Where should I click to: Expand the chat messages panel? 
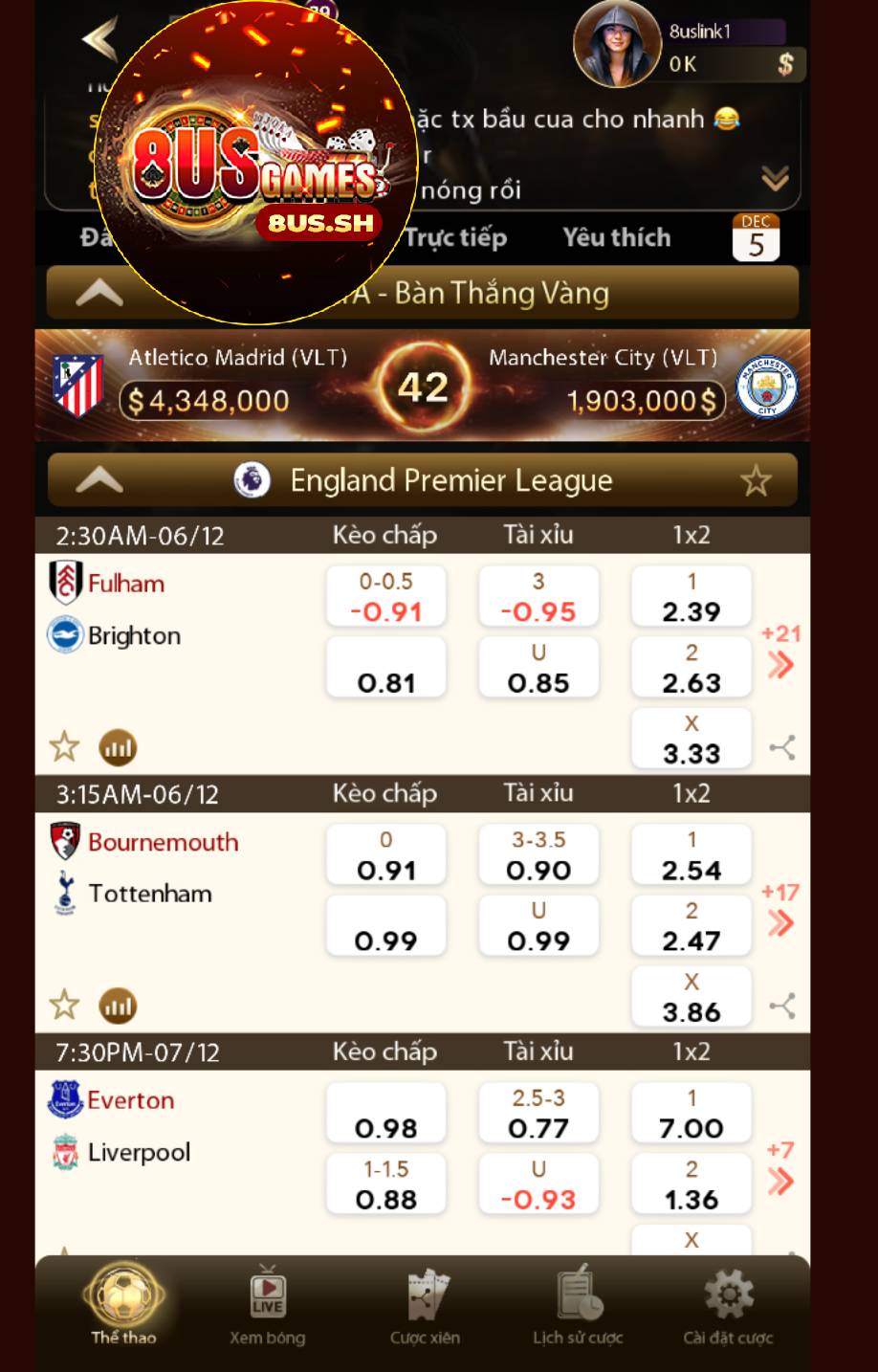(x=775, y=179)
